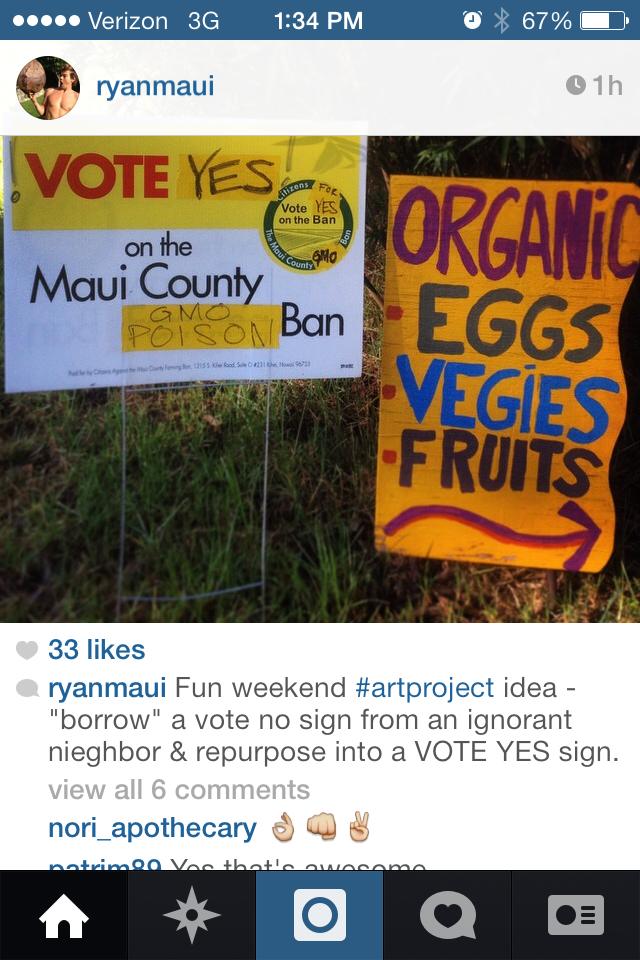Screen dimensions: 640x960
Task: View all 6 comments
Action: (178, 790)
